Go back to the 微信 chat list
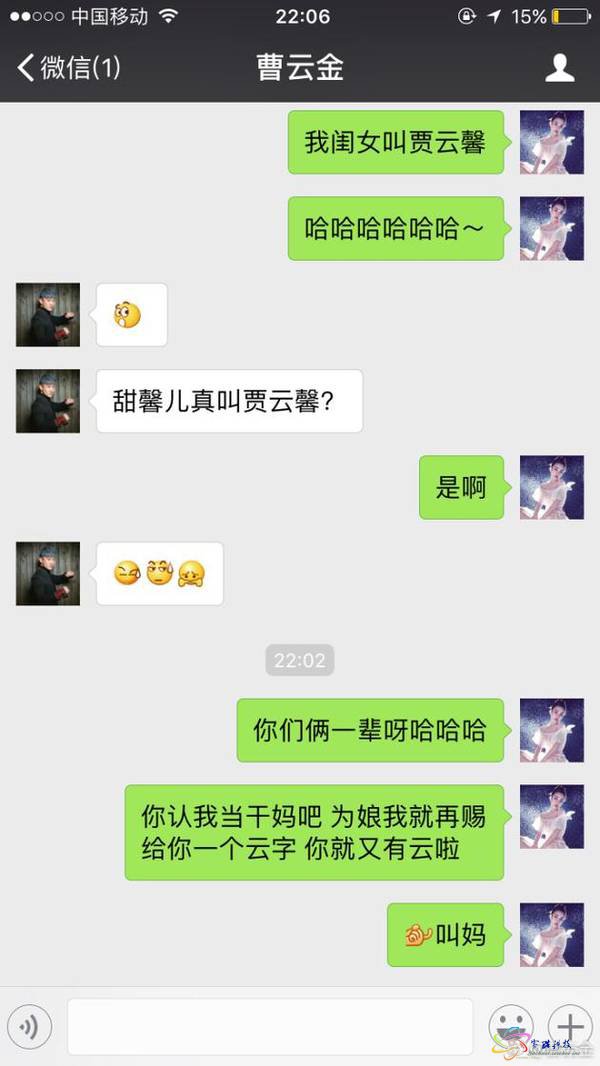 (x=68, y=68)
